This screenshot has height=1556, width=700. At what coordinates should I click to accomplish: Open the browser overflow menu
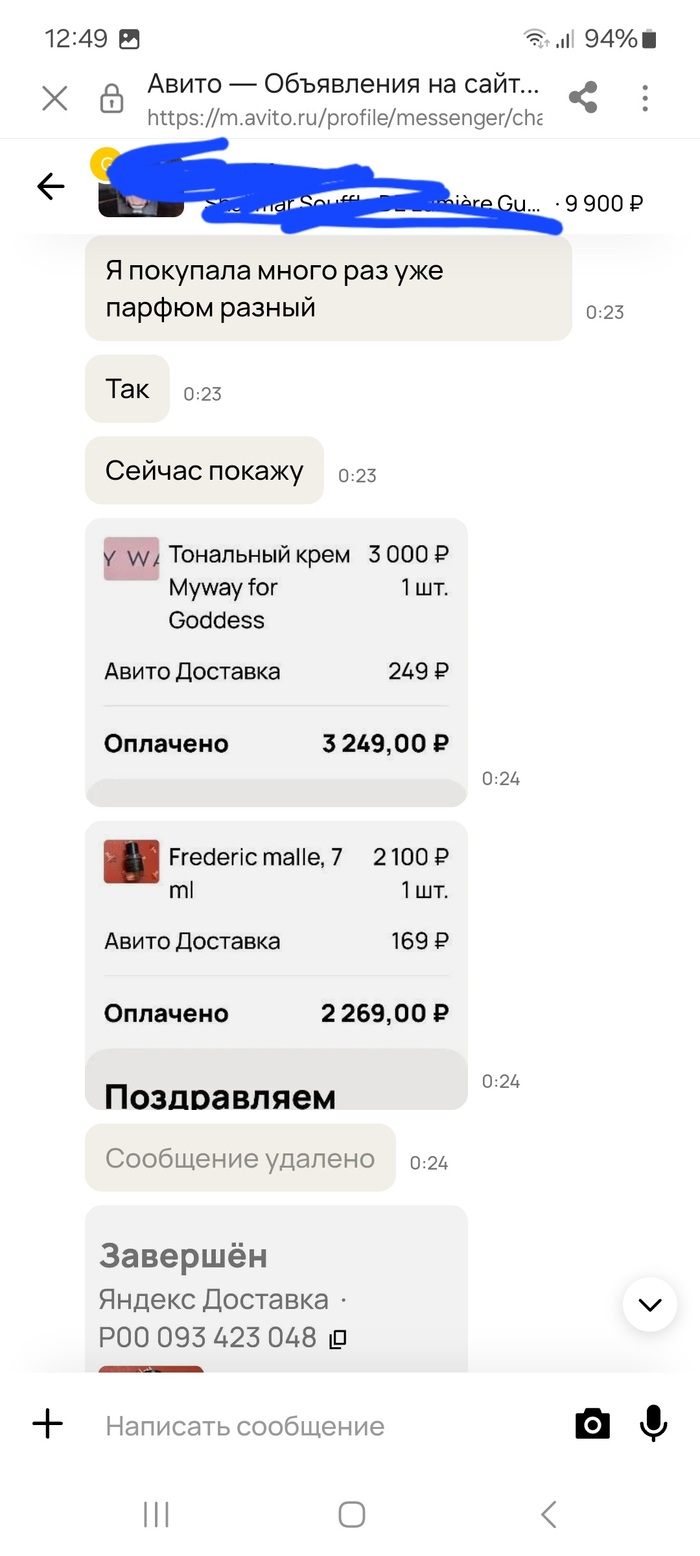click(645, 98)
